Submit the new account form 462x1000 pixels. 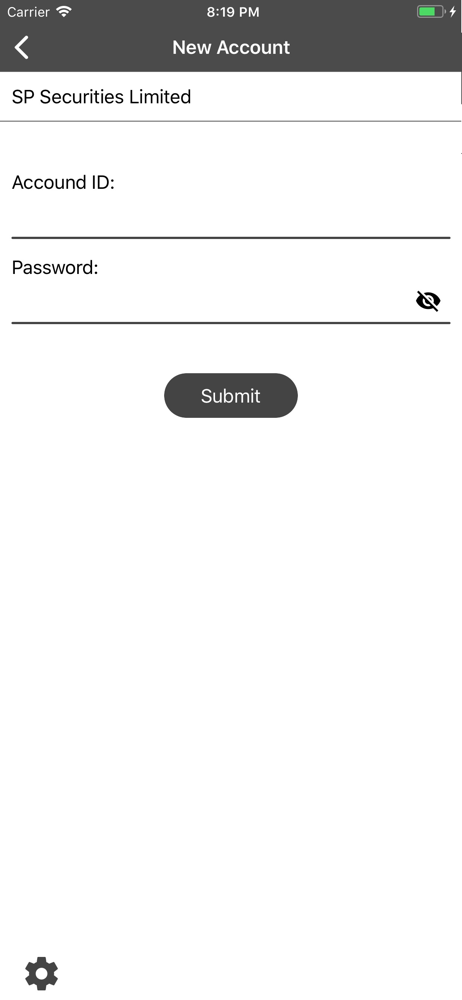tap(231, 395)
